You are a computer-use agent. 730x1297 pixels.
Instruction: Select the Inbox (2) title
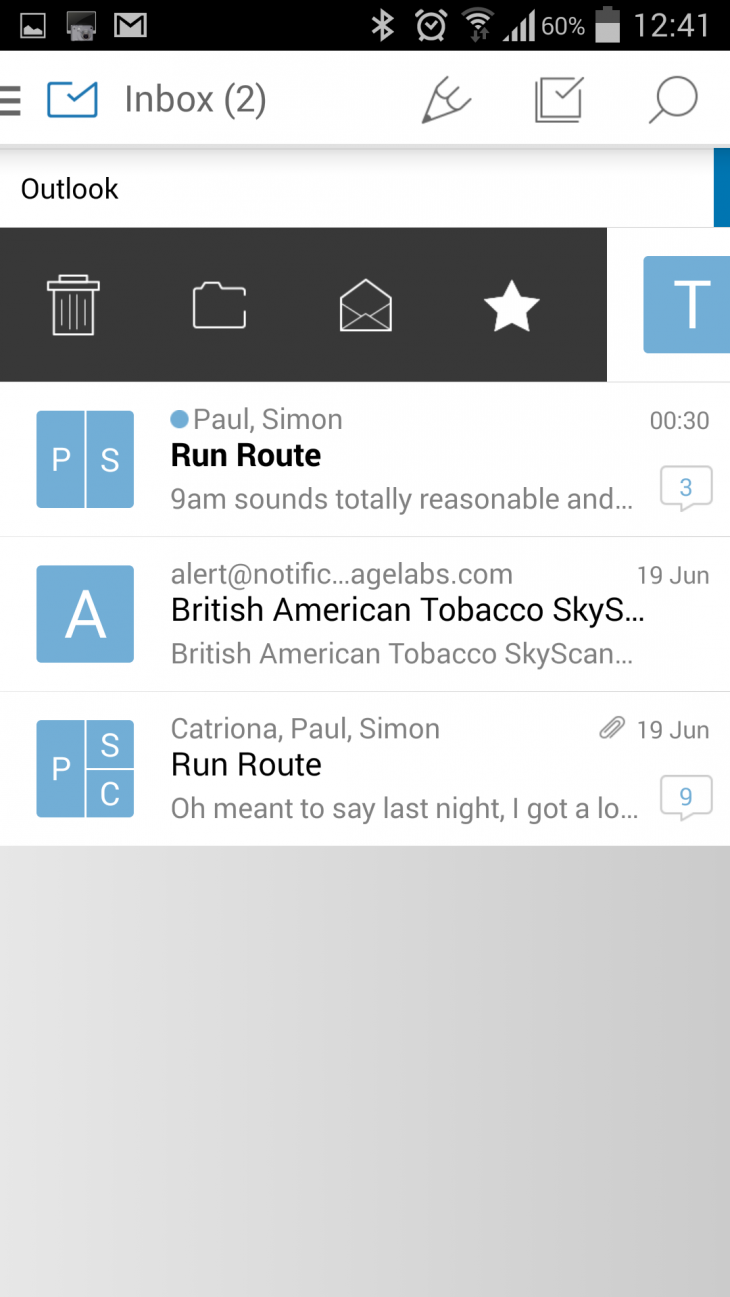tap(195, 99)
